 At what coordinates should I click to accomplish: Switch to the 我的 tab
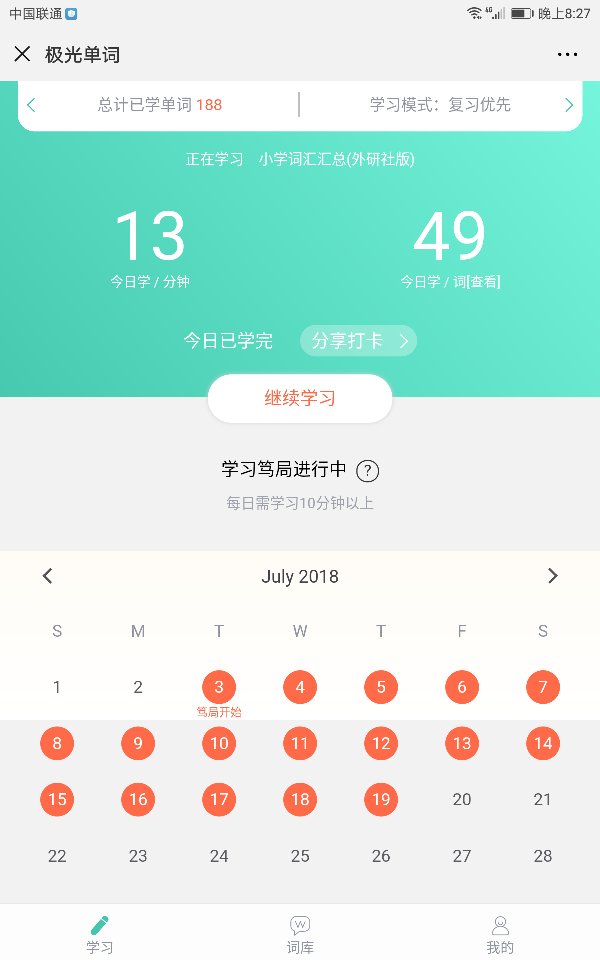(500, 934)
